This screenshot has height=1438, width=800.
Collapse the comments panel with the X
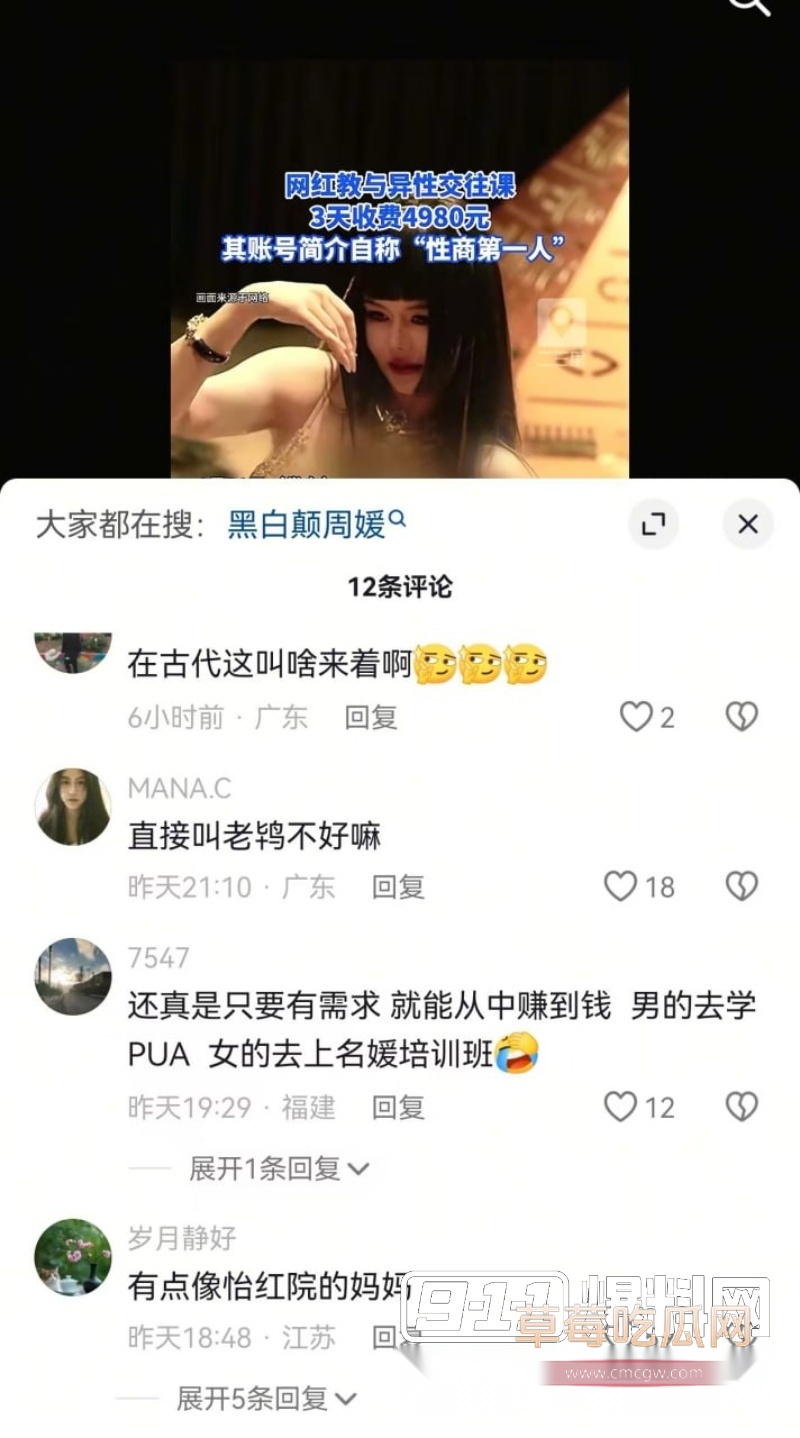(747, 524)
